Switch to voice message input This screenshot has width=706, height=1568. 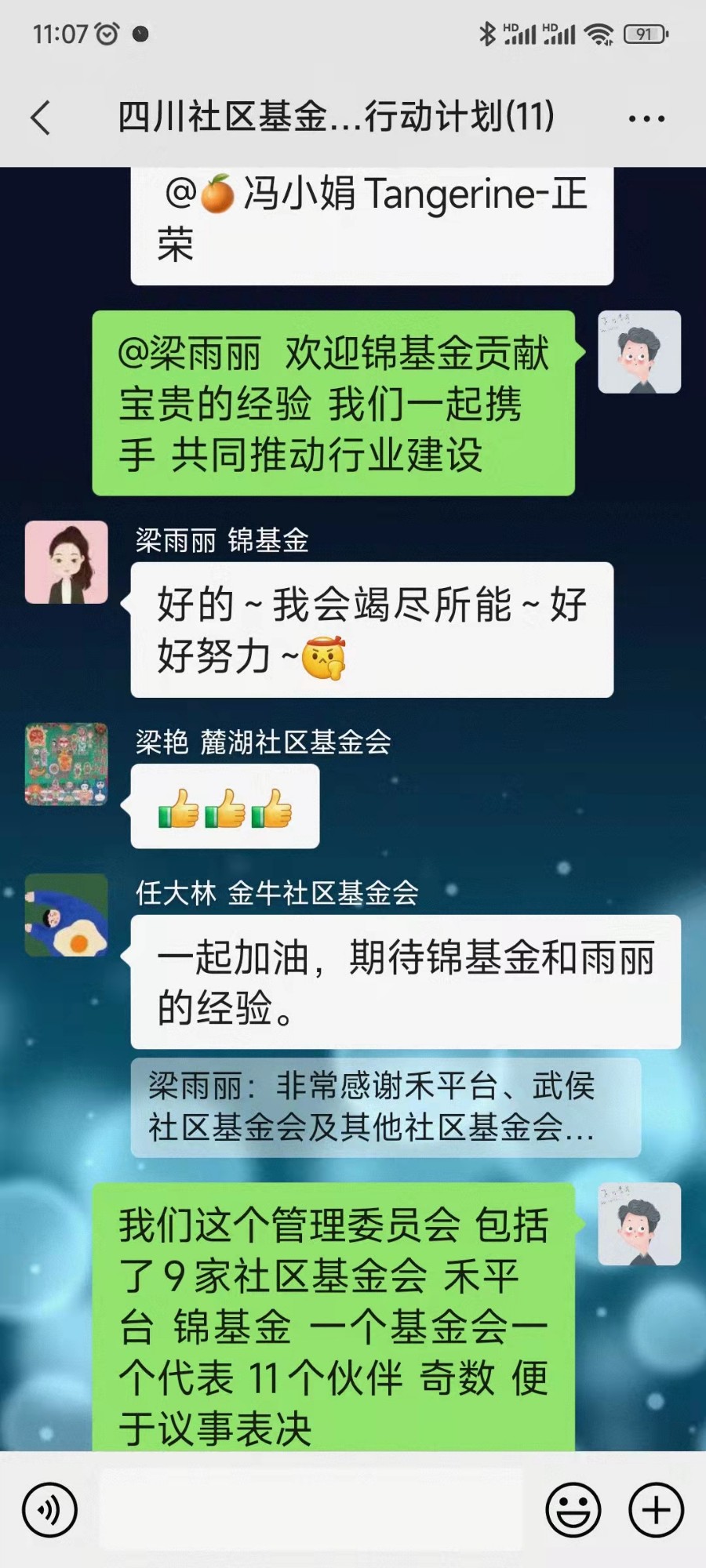pos(49,1509)
